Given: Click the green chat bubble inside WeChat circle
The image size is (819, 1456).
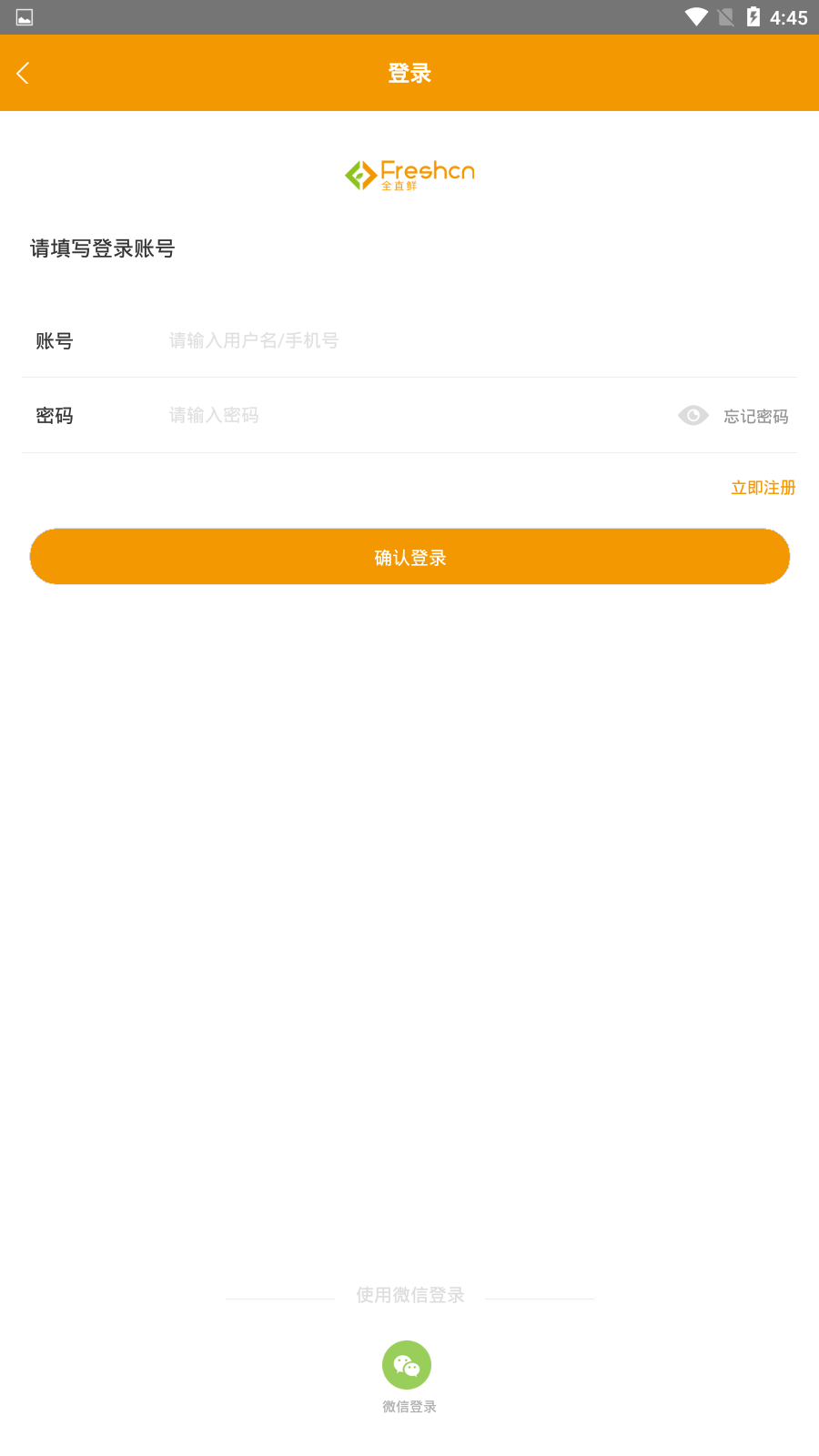Looking at the screenshot, I should pos(407,1363).
